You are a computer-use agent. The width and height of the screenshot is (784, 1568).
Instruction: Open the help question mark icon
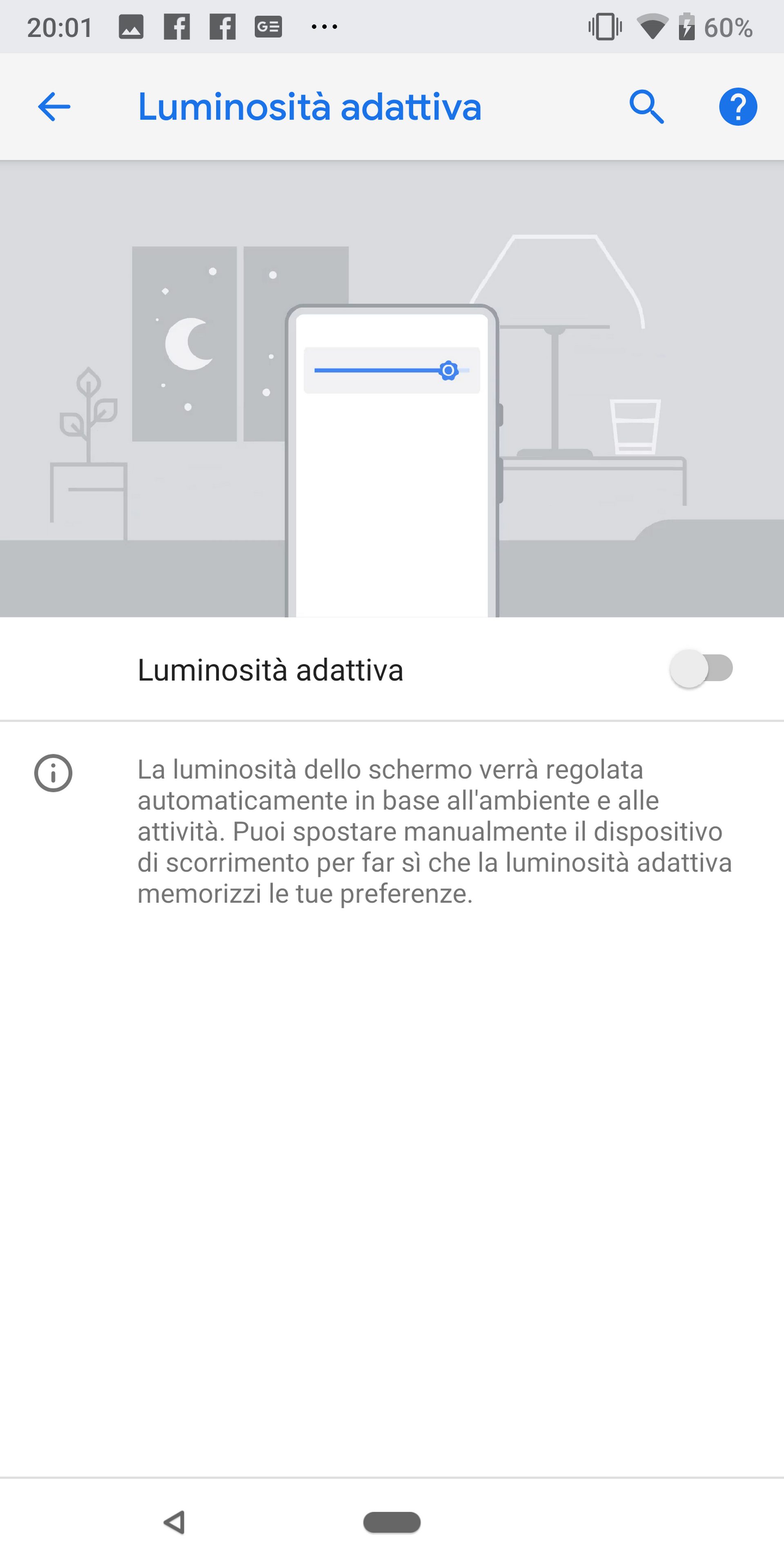tap(738, 107)
